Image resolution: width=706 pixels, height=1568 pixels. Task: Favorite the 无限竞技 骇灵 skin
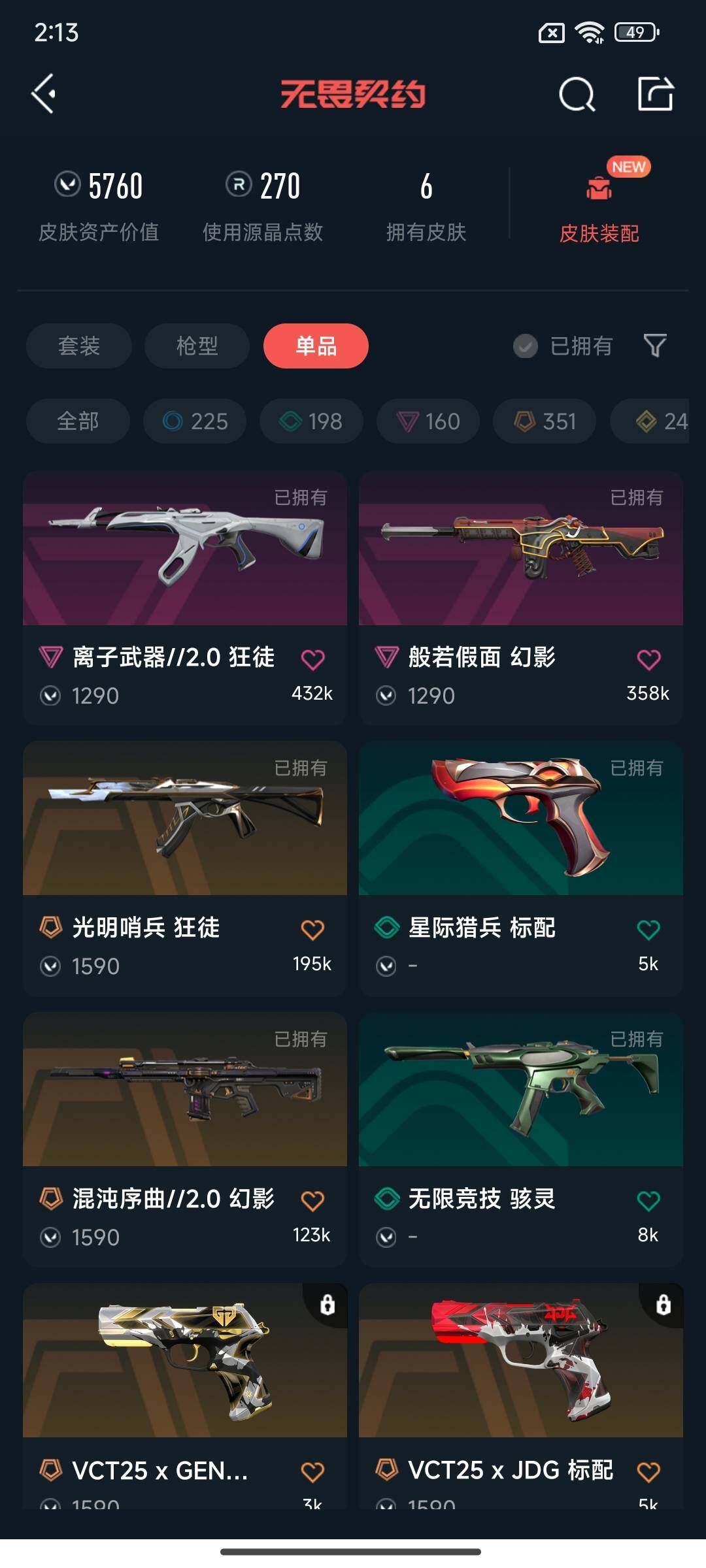click(648, 1202)
